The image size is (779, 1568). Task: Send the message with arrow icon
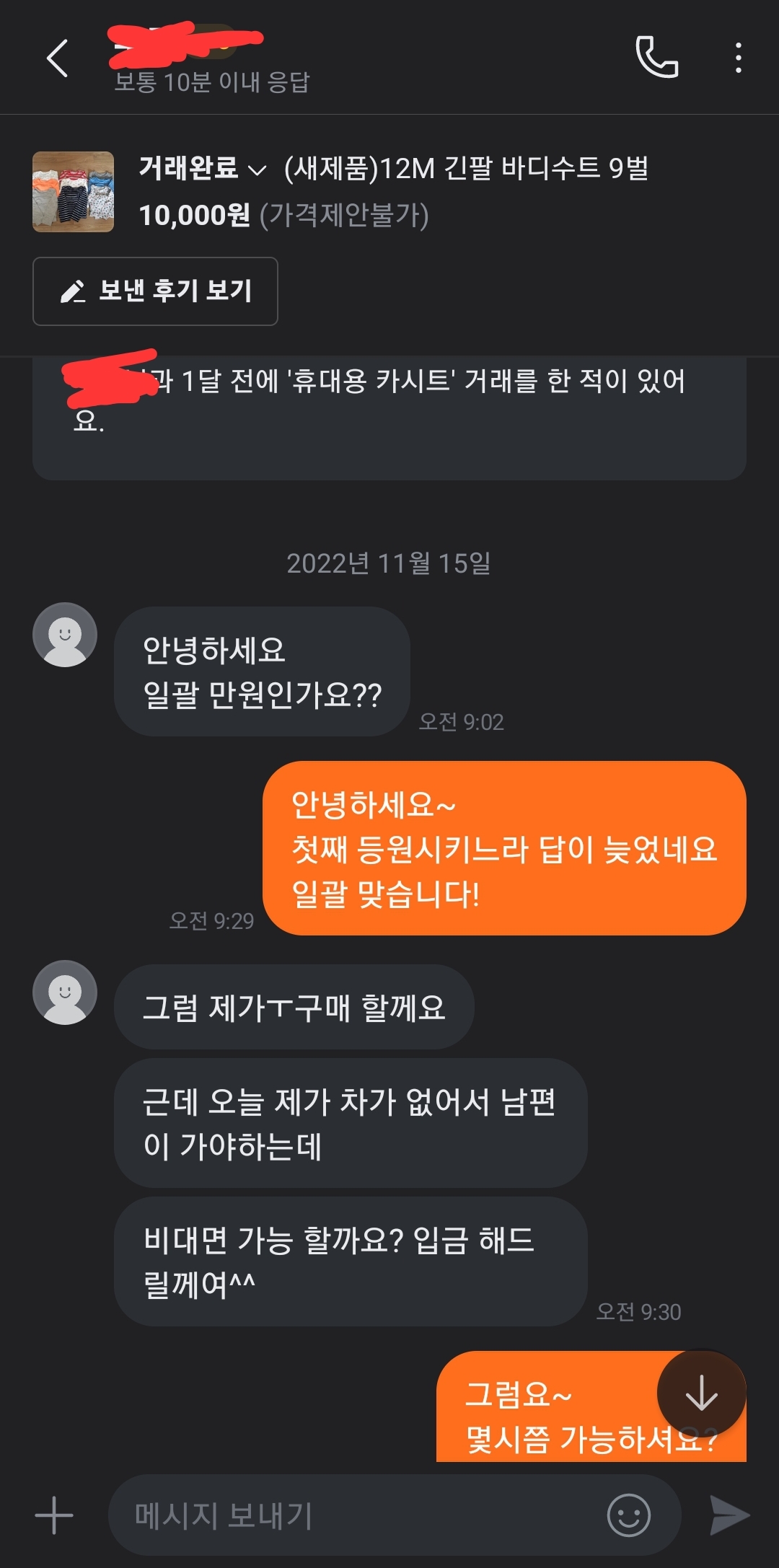(x=729, y=1515)
